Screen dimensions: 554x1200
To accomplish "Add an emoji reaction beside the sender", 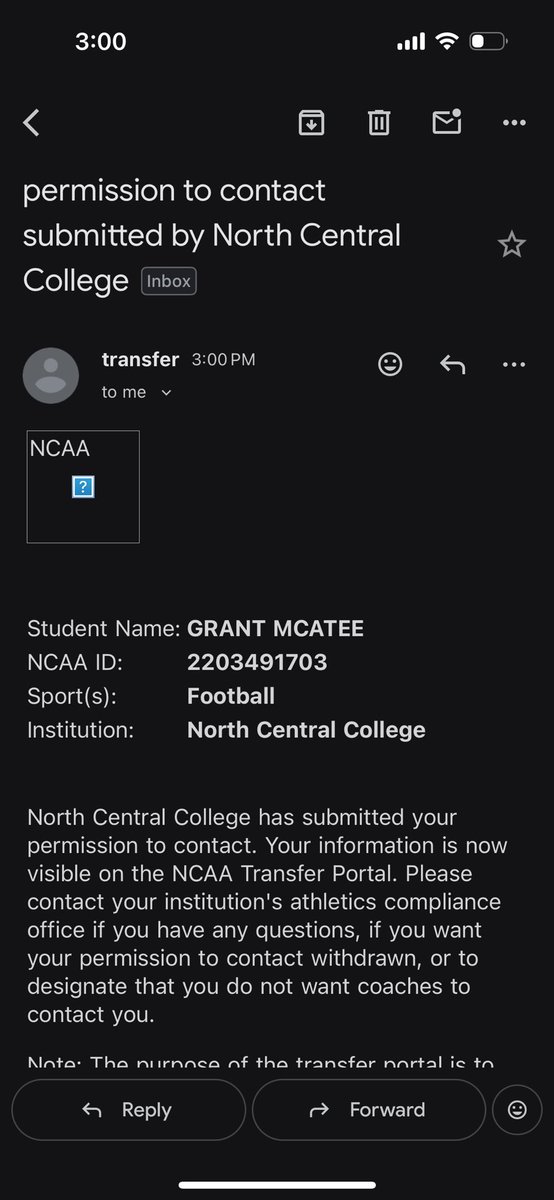I will [x=390, y=364].
